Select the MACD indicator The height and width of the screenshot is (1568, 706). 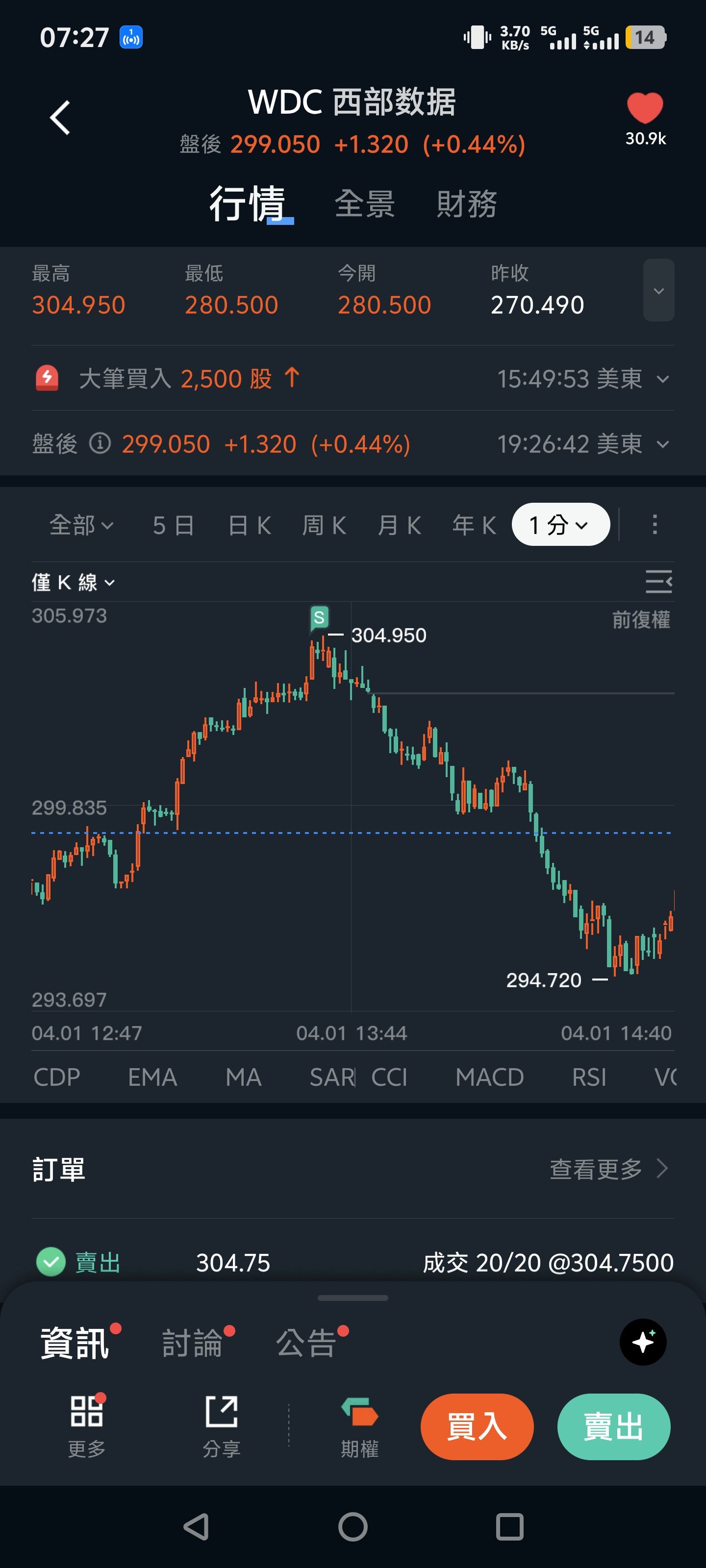coord(489,1078)
